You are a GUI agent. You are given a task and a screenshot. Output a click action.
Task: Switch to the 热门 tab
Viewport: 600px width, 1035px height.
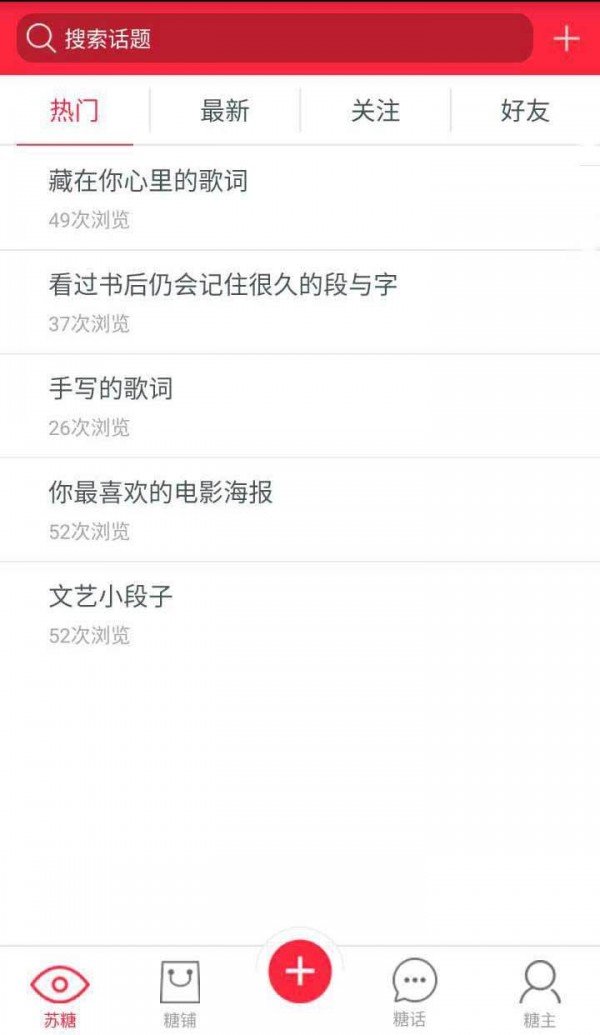point(75,111)
